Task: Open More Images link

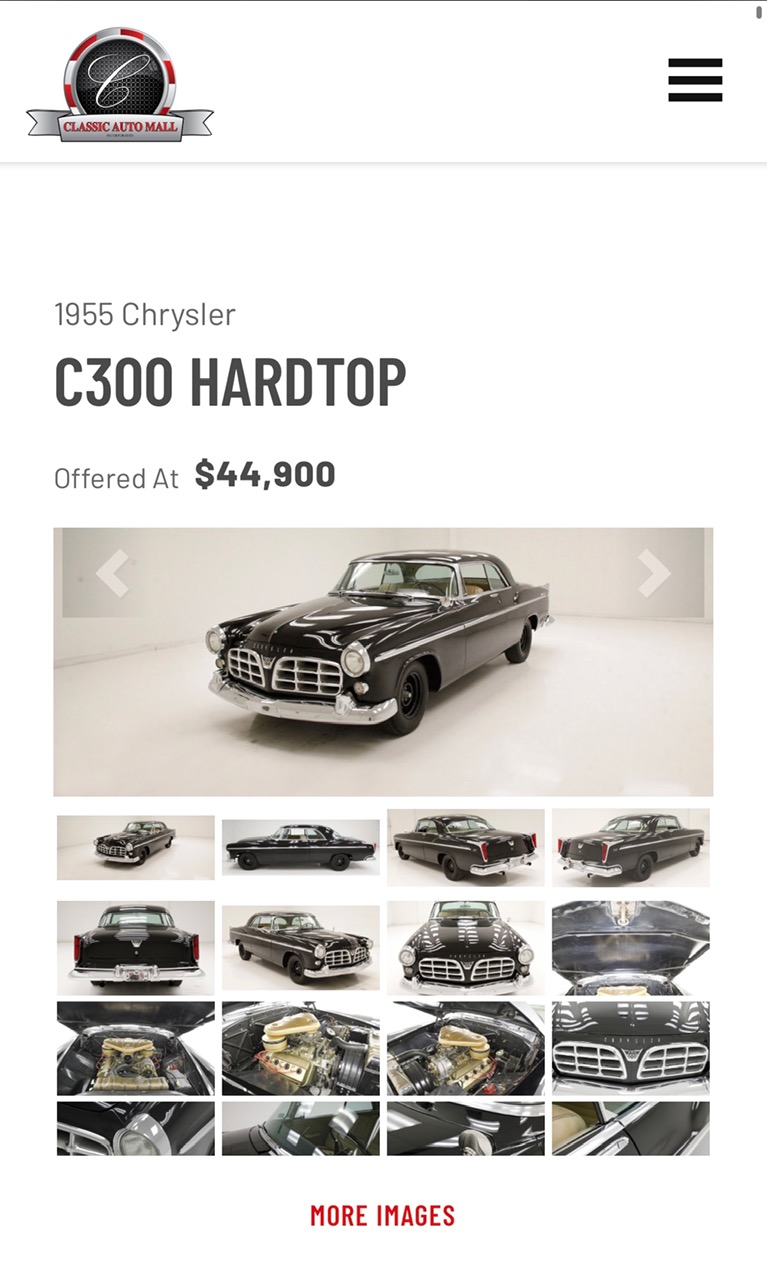Action: (x=382, y=1216)
